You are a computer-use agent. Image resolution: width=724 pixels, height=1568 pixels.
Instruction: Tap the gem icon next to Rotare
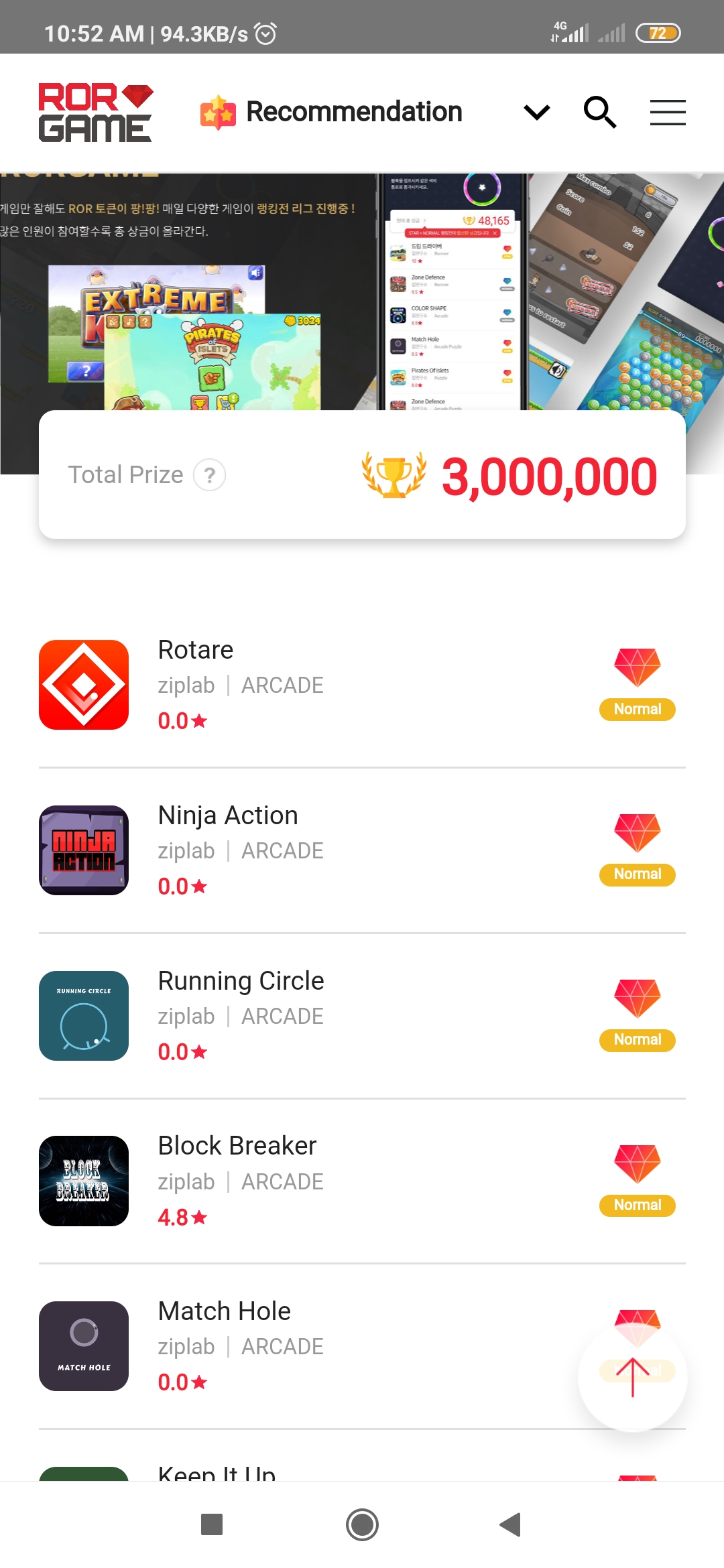pyautogui.click(x=637, y=667)
